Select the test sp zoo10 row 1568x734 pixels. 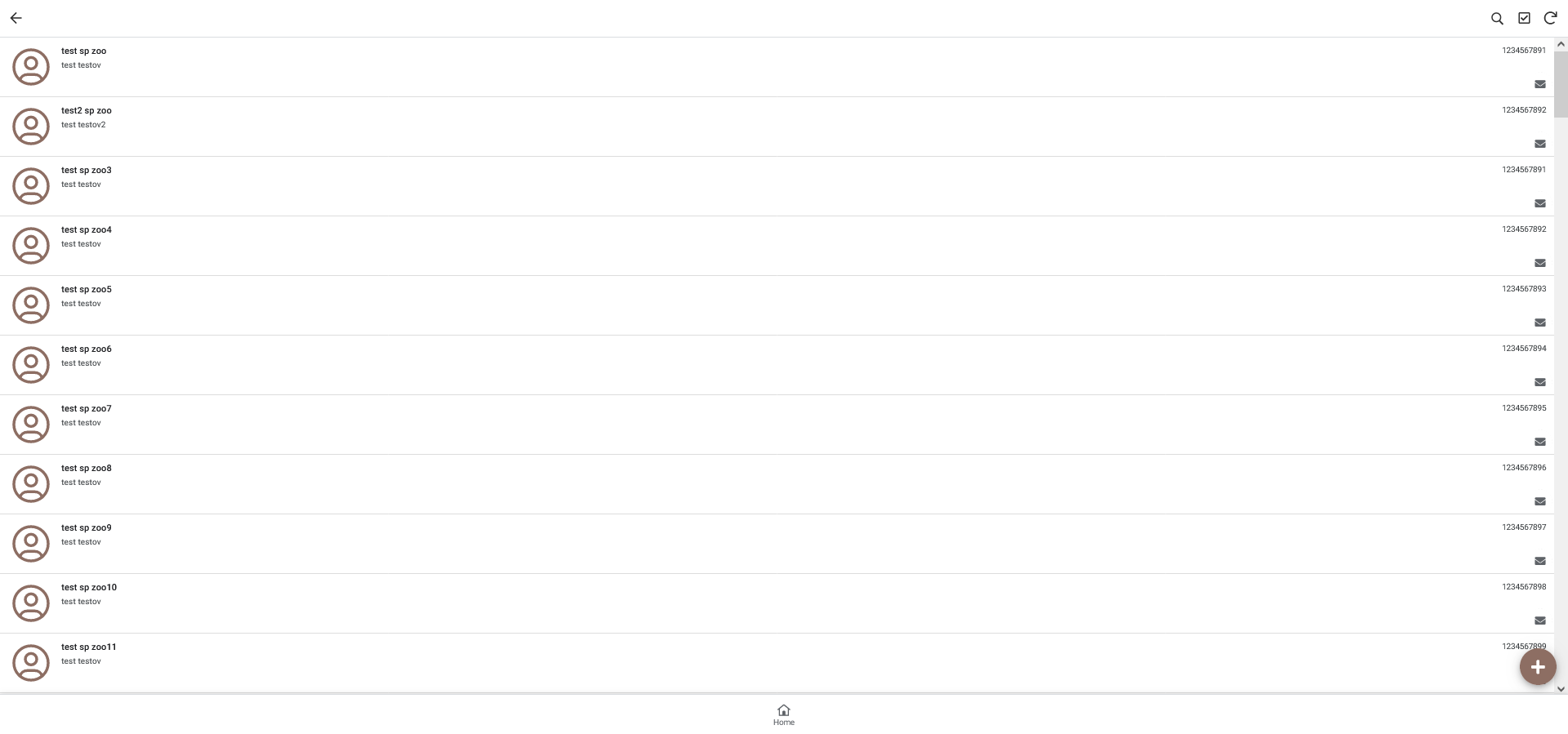click(88, 588)
